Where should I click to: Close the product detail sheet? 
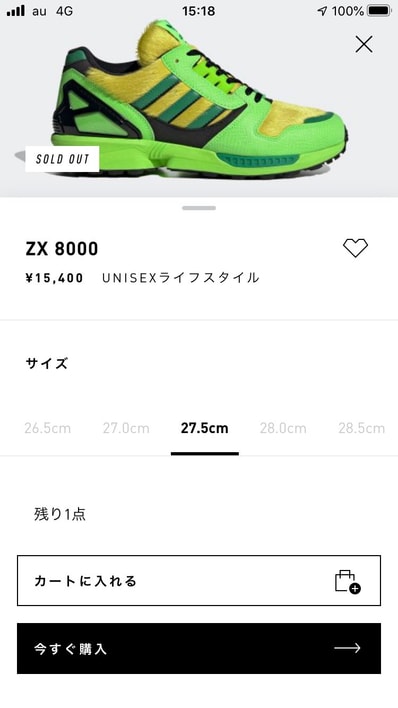(364, 44)
